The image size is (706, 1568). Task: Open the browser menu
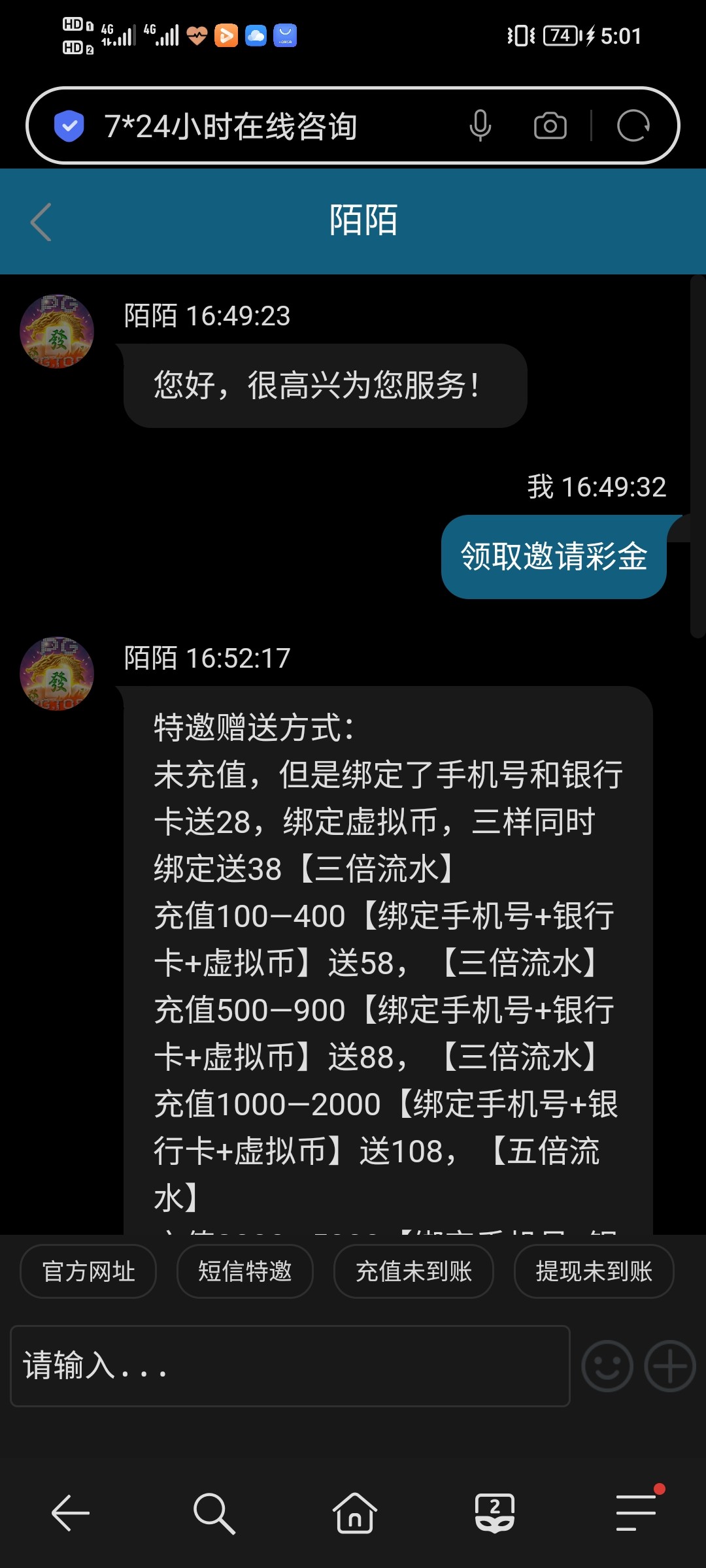pyautogui.click(x=637, y=1512)
